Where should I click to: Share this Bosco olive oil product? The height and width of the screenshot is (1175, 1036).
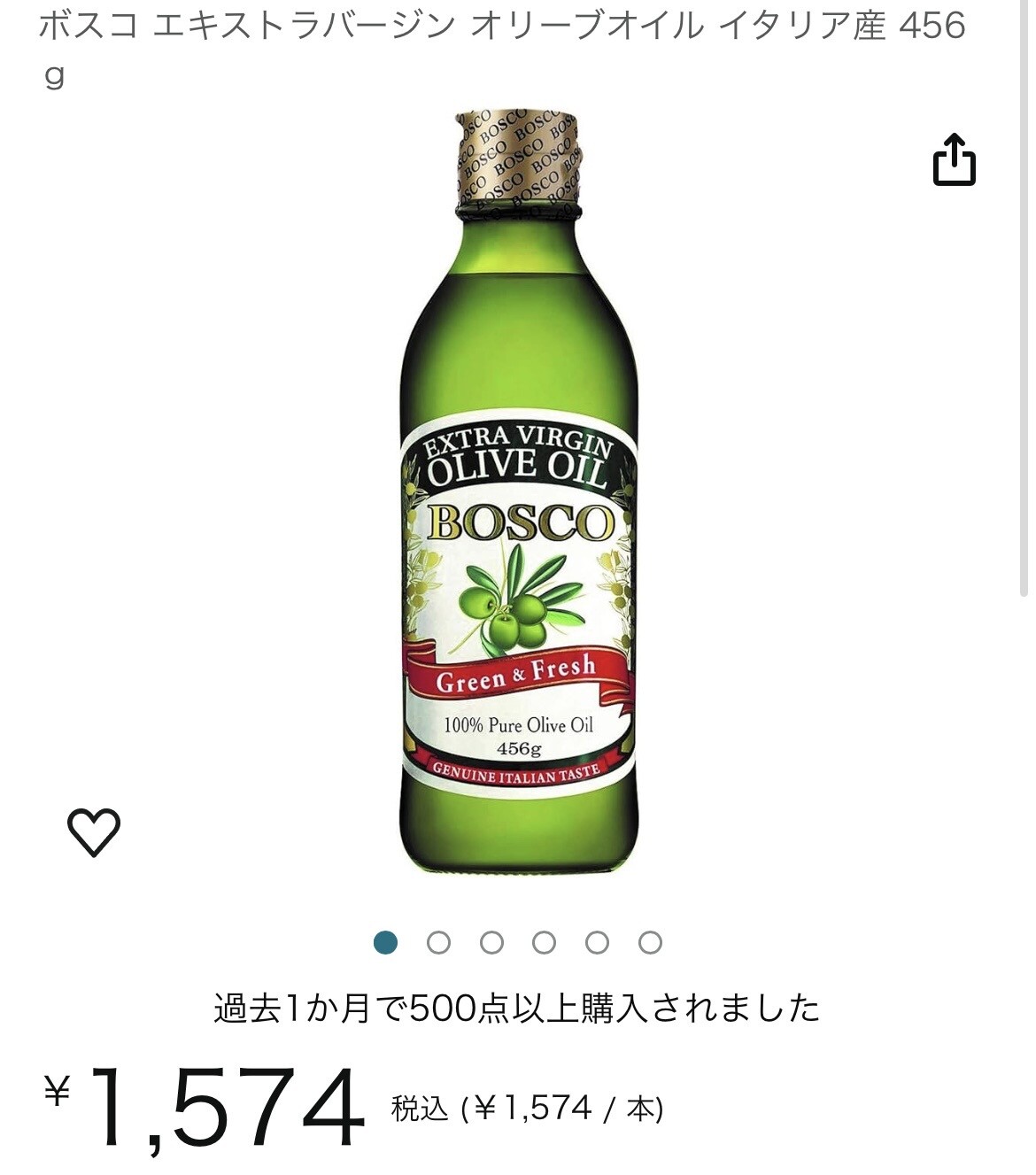click(954, 160)
